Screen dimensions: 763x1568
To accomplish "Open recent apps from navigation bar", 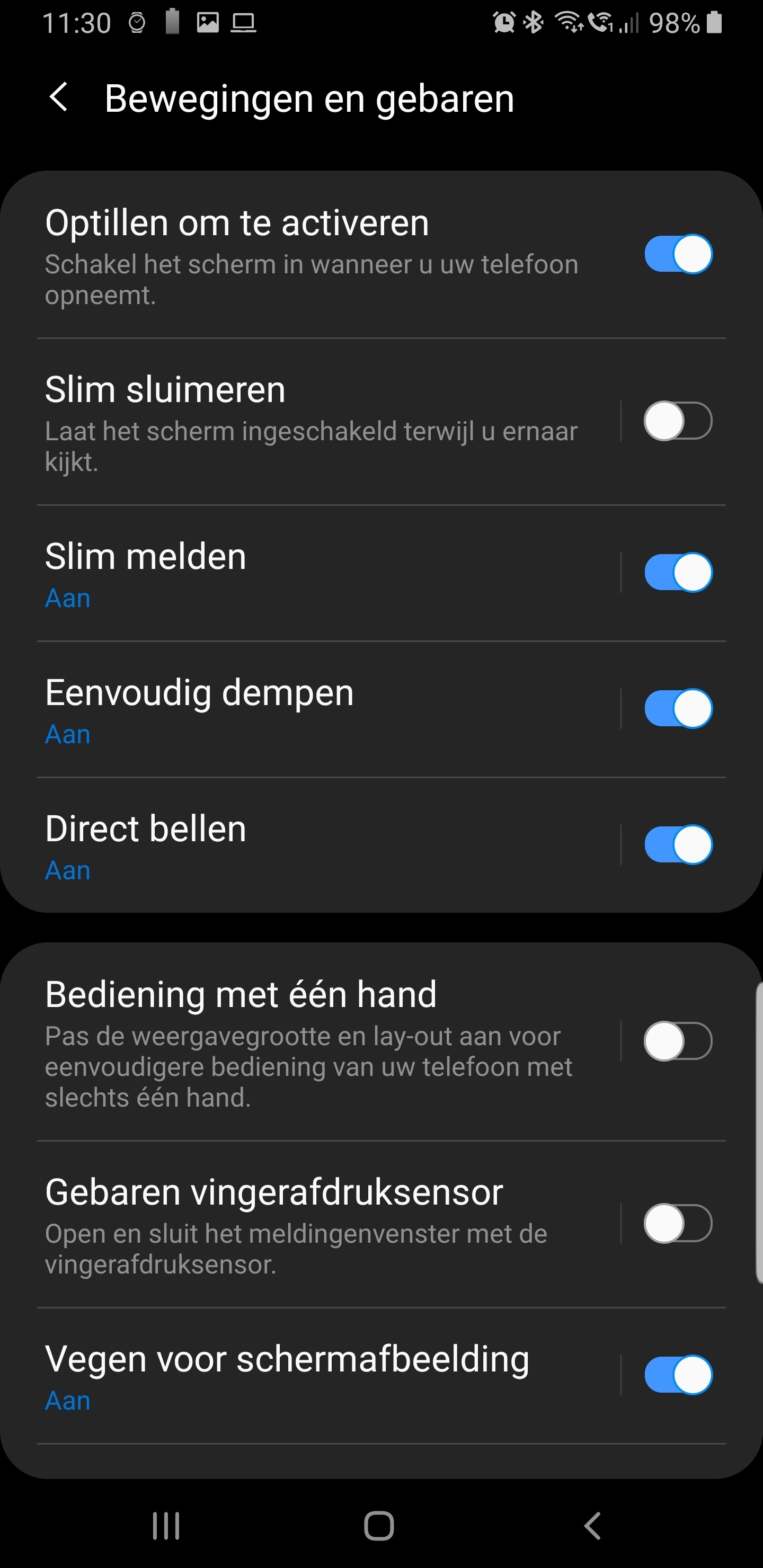I will (166, 1526).
